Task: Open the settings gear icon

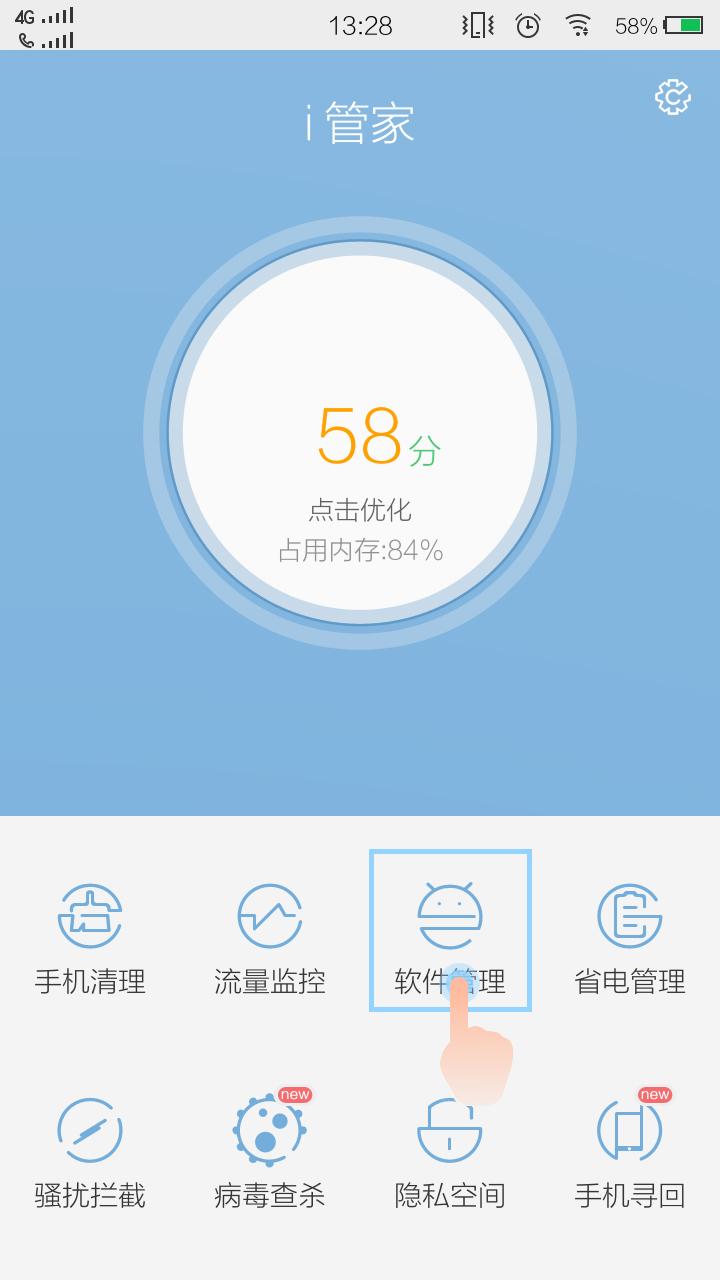Action: 673,97
